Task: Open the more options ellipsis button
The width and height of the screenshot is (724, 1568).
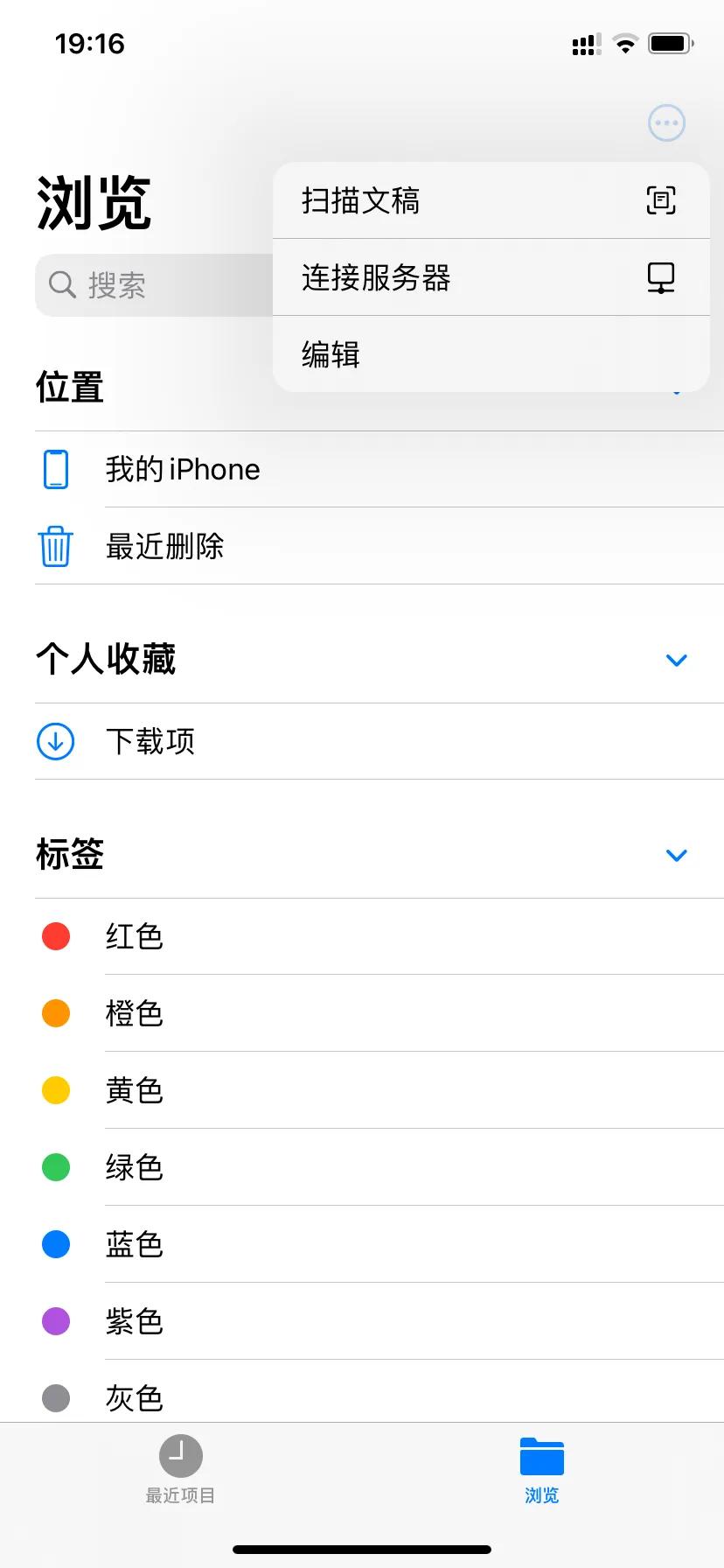Action: pyautogui.click(x=666, y=122)
